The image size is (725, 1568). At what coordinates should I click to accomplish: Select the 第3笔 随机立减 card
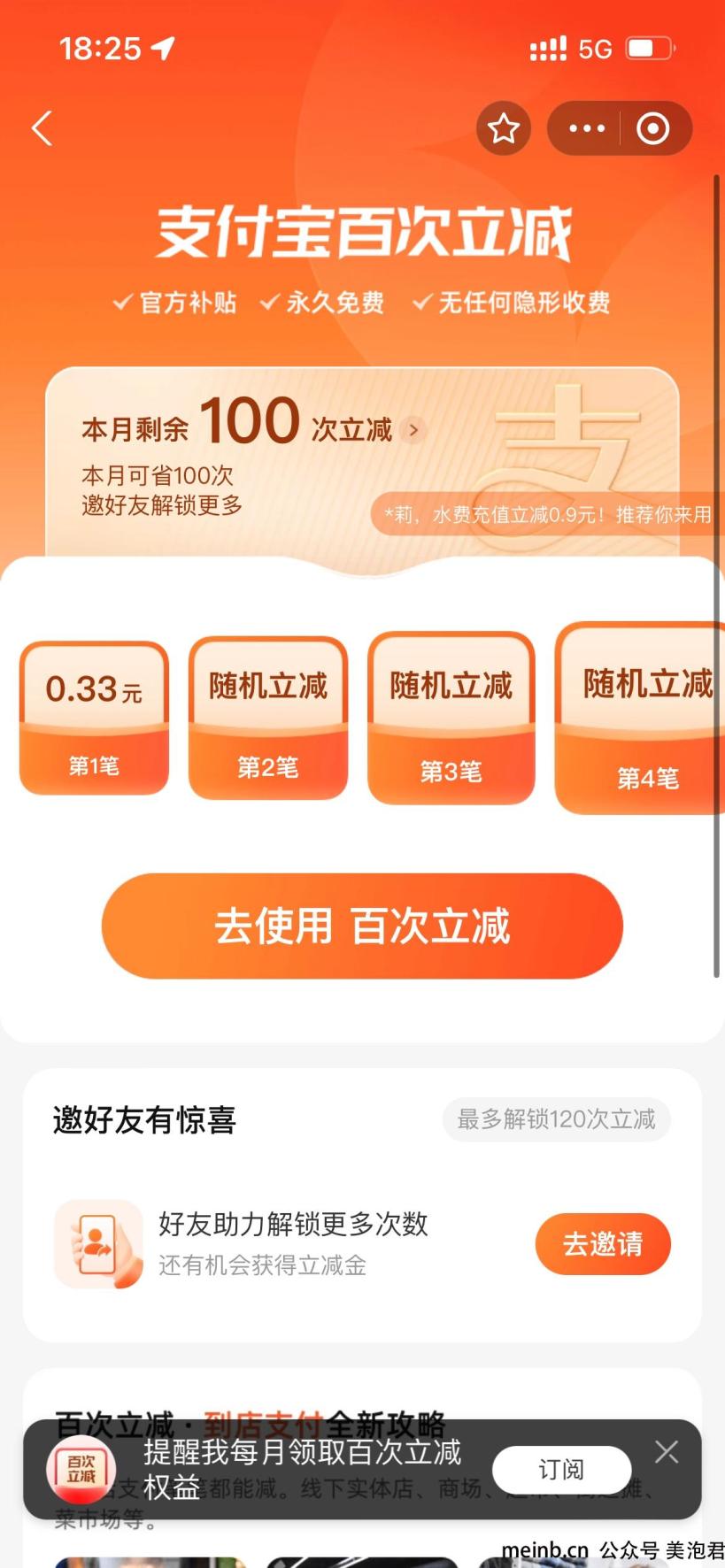tap(451, 718)
